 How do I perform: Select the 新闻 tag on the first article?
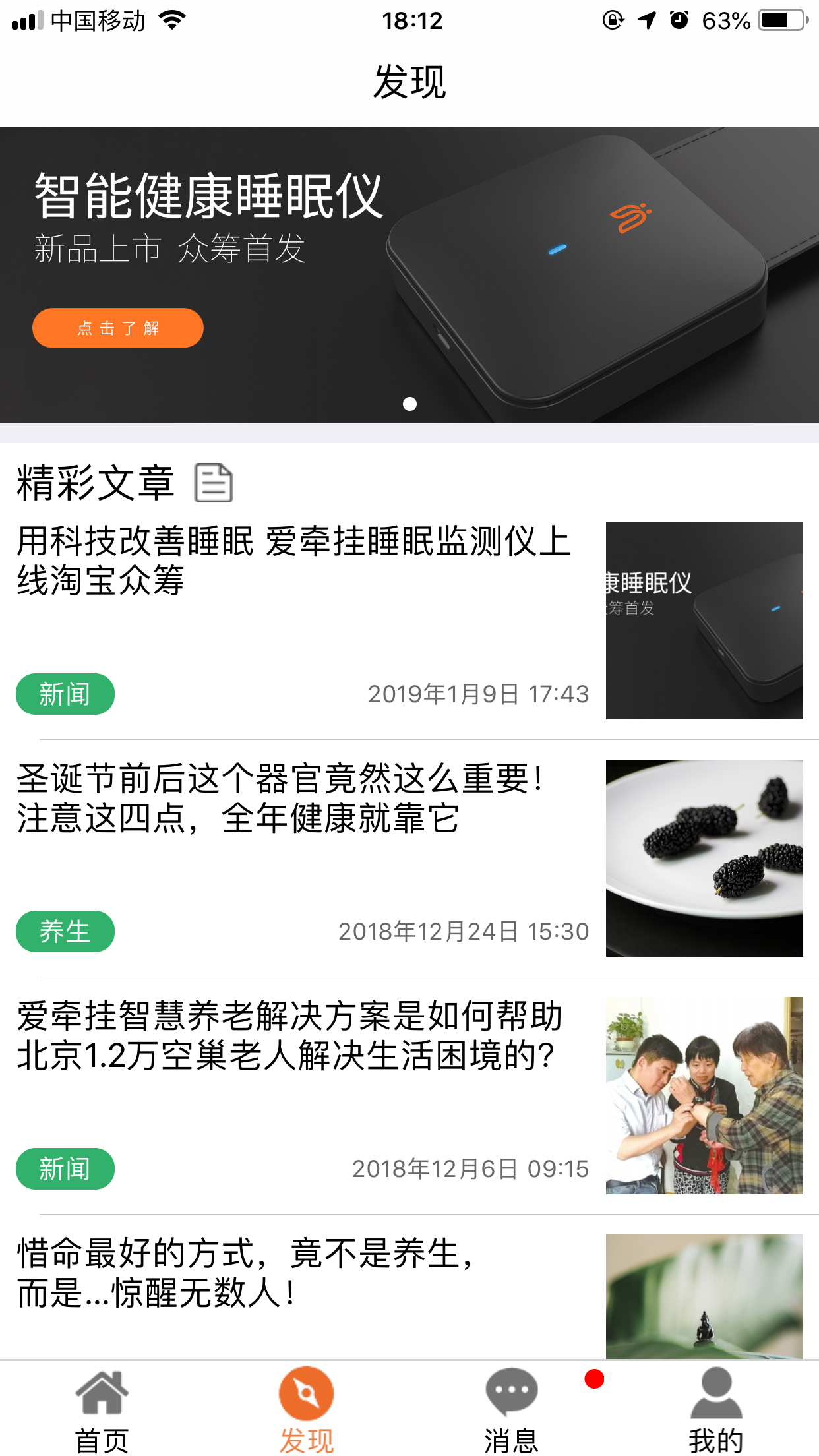point(65,694)
